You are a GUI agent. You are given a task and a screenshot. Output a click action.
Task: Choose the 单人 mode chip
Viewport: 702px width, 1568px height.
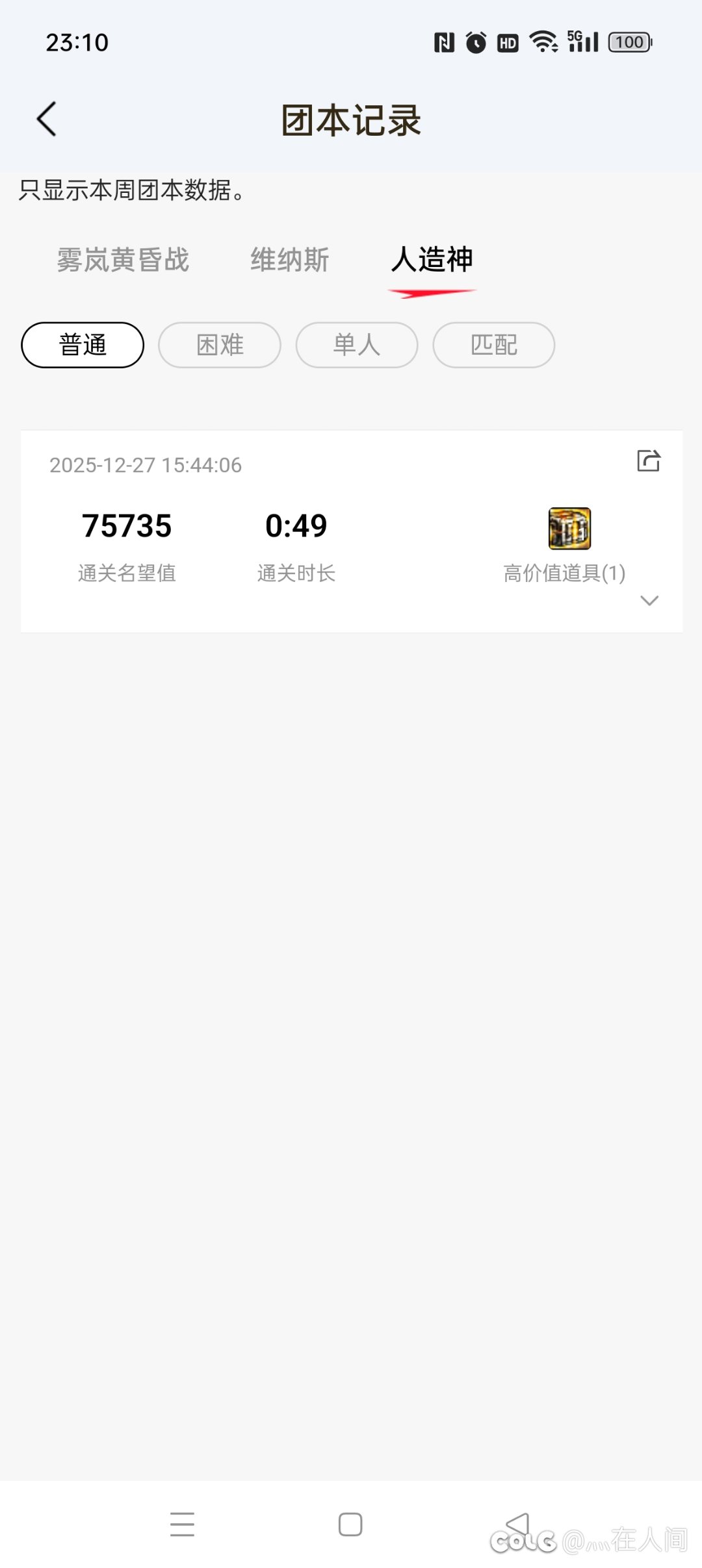coord(357,345)
